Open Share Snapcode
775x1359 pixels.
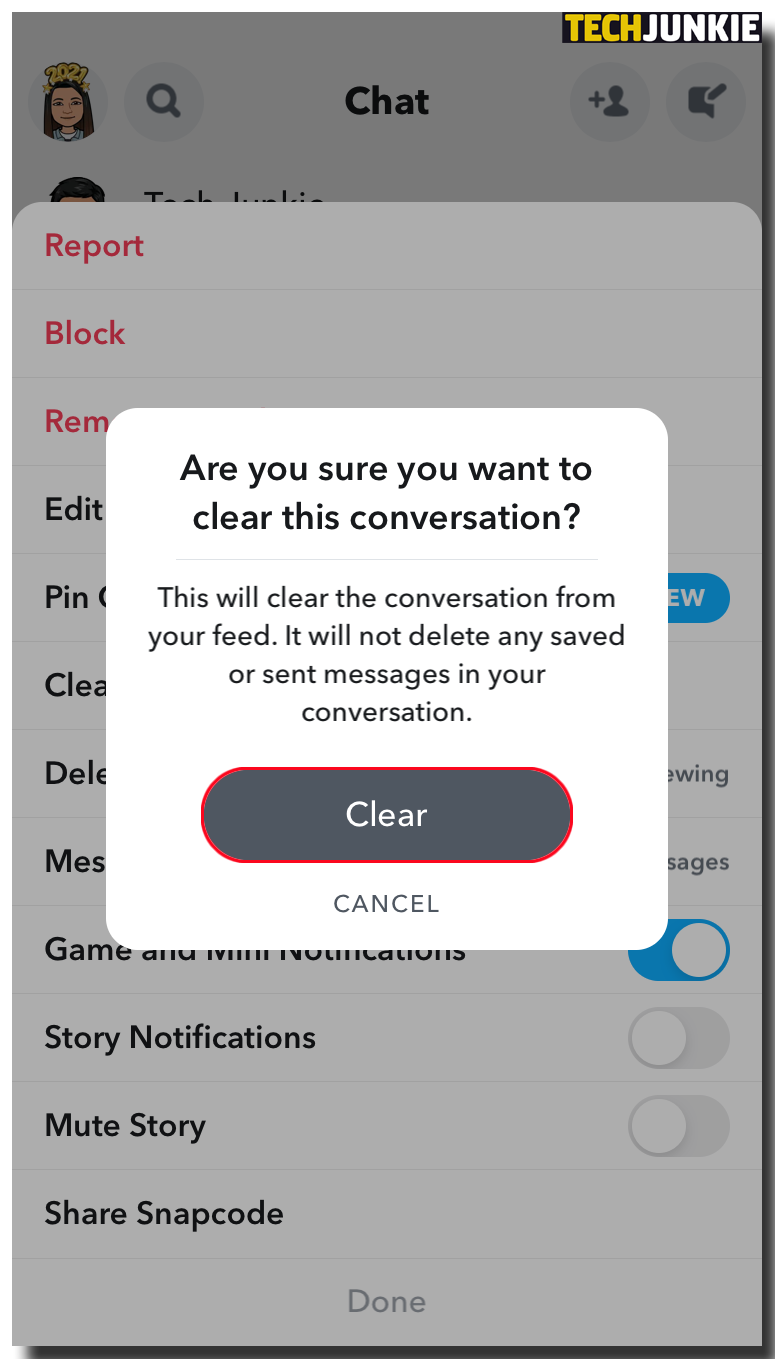pos(164,1214)
